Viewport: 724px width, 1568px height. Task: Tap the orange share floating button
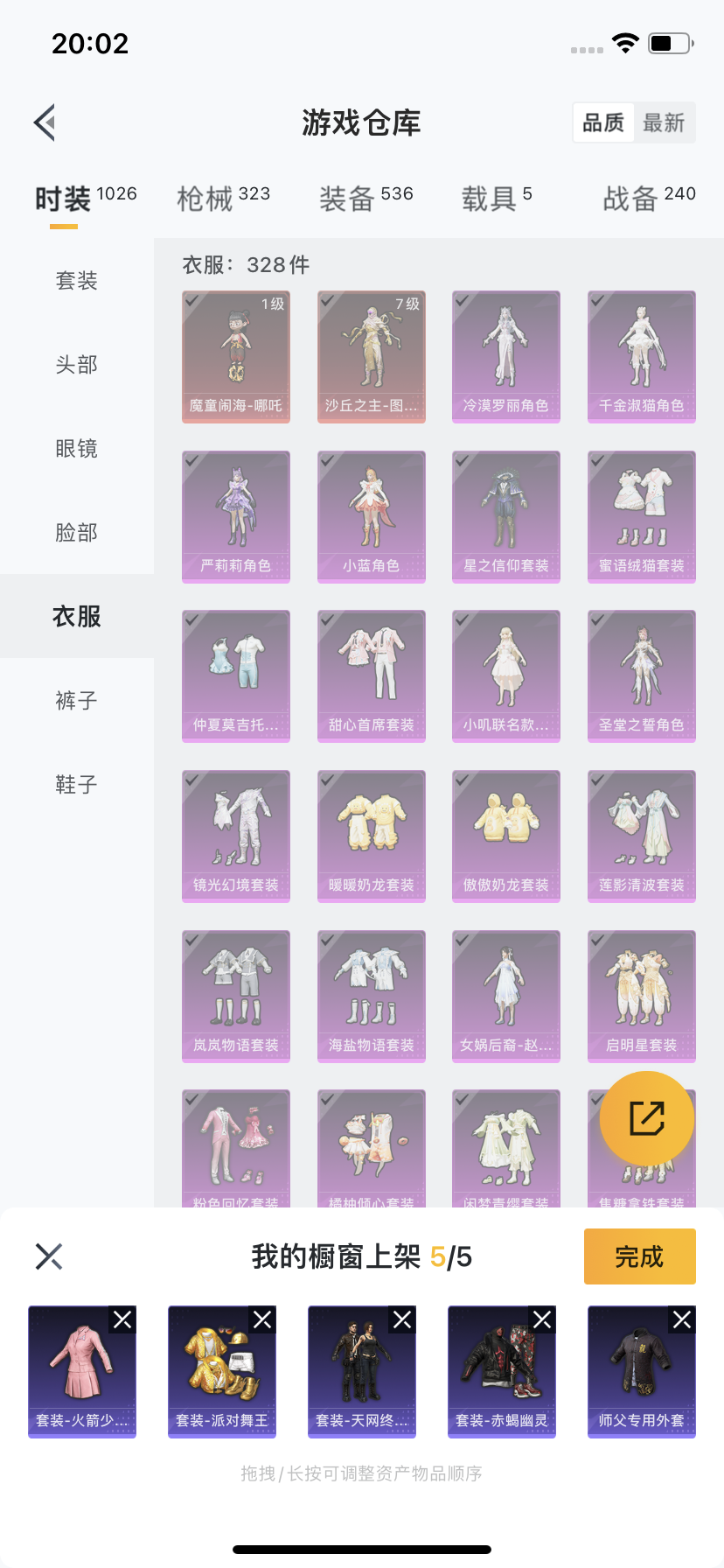tap(647, 1118)
